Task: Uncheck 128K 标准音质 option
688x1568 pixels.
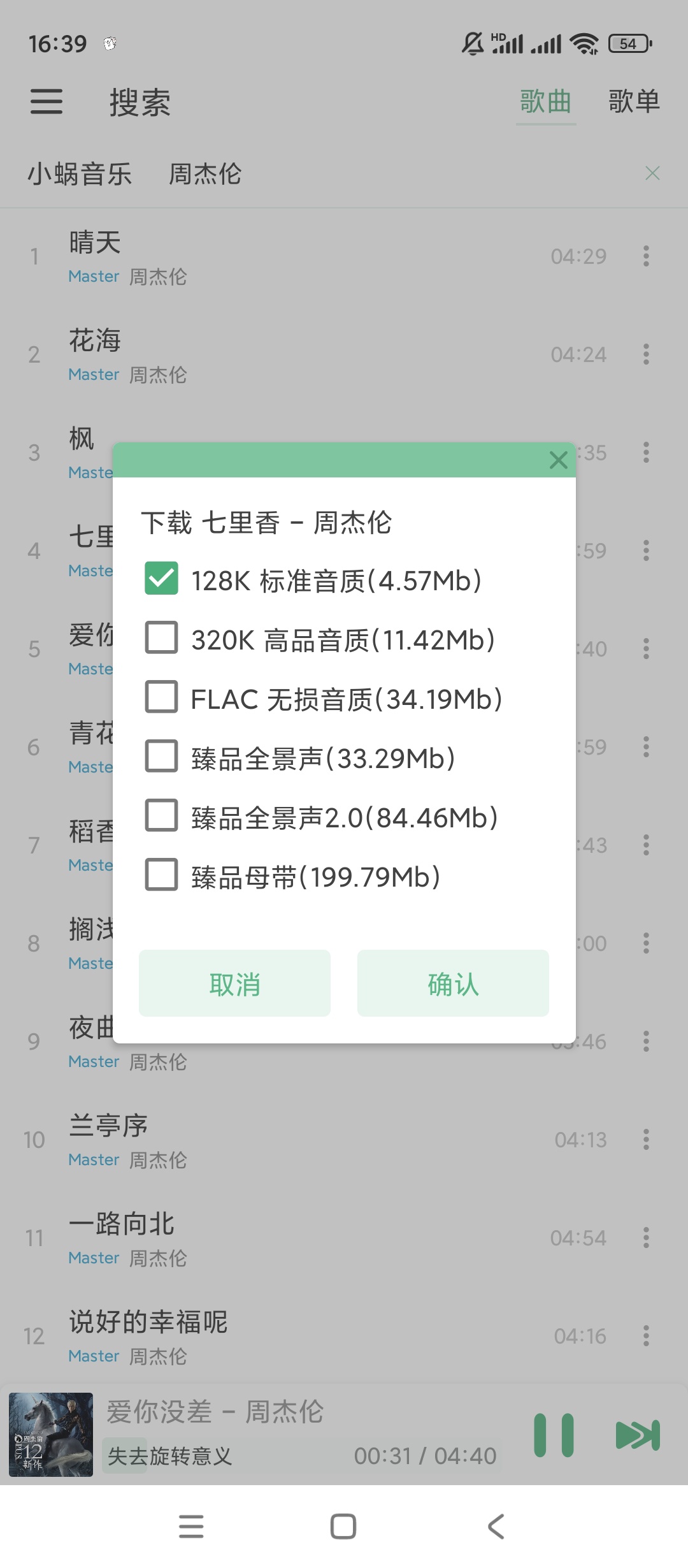Action: (161, 579)
